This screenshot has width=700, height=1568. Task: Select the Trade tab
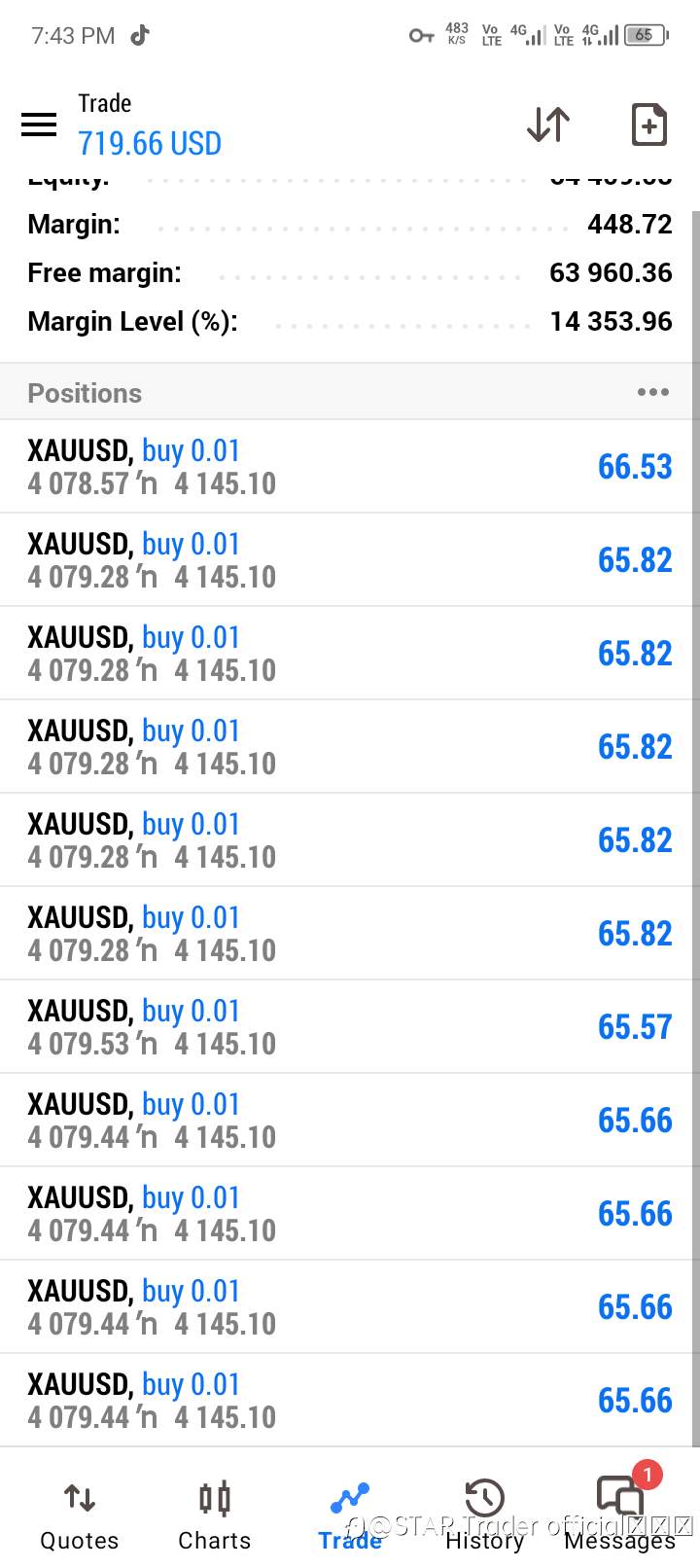click(350, 1516)
